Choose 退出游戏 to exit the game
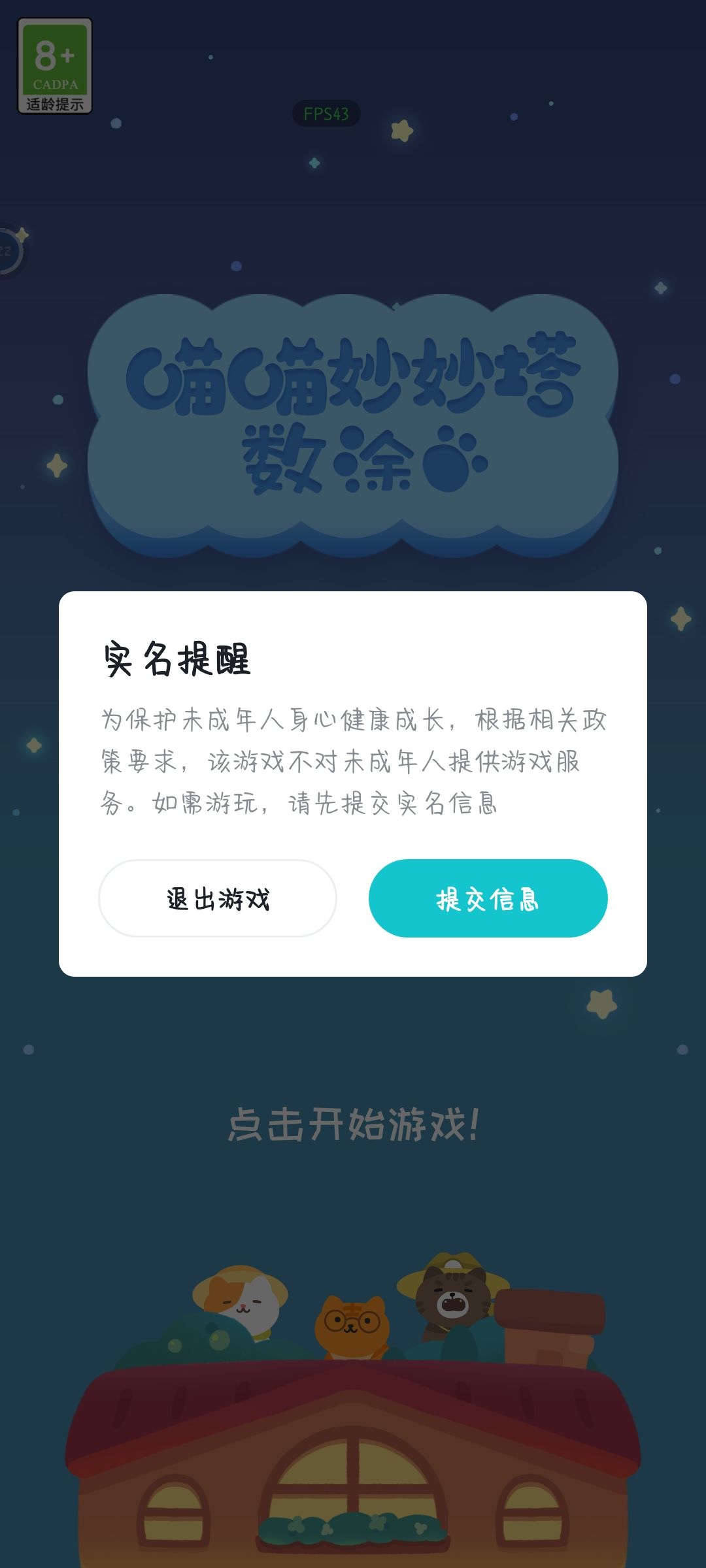 (218, 898)
